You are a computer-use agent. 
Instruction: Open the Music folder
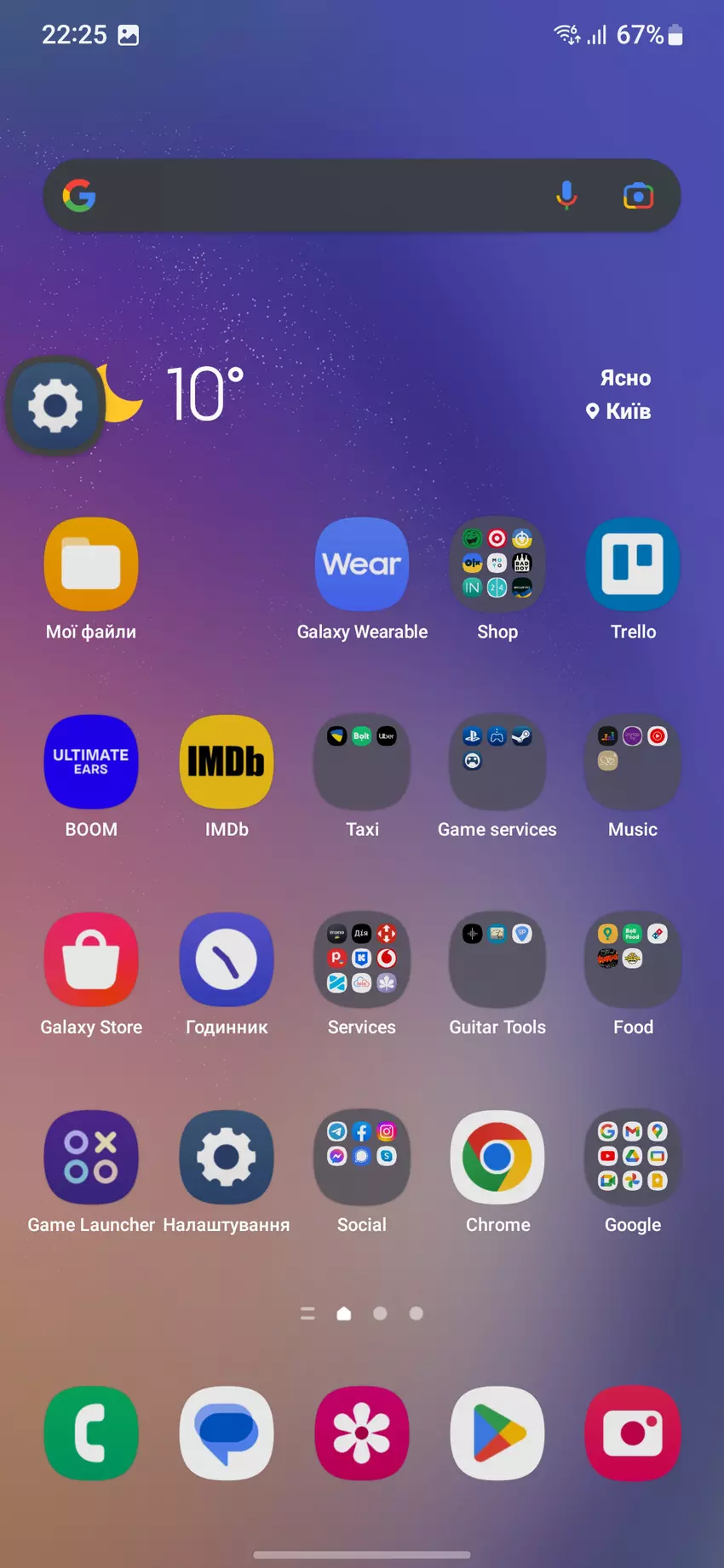[633, 762]
